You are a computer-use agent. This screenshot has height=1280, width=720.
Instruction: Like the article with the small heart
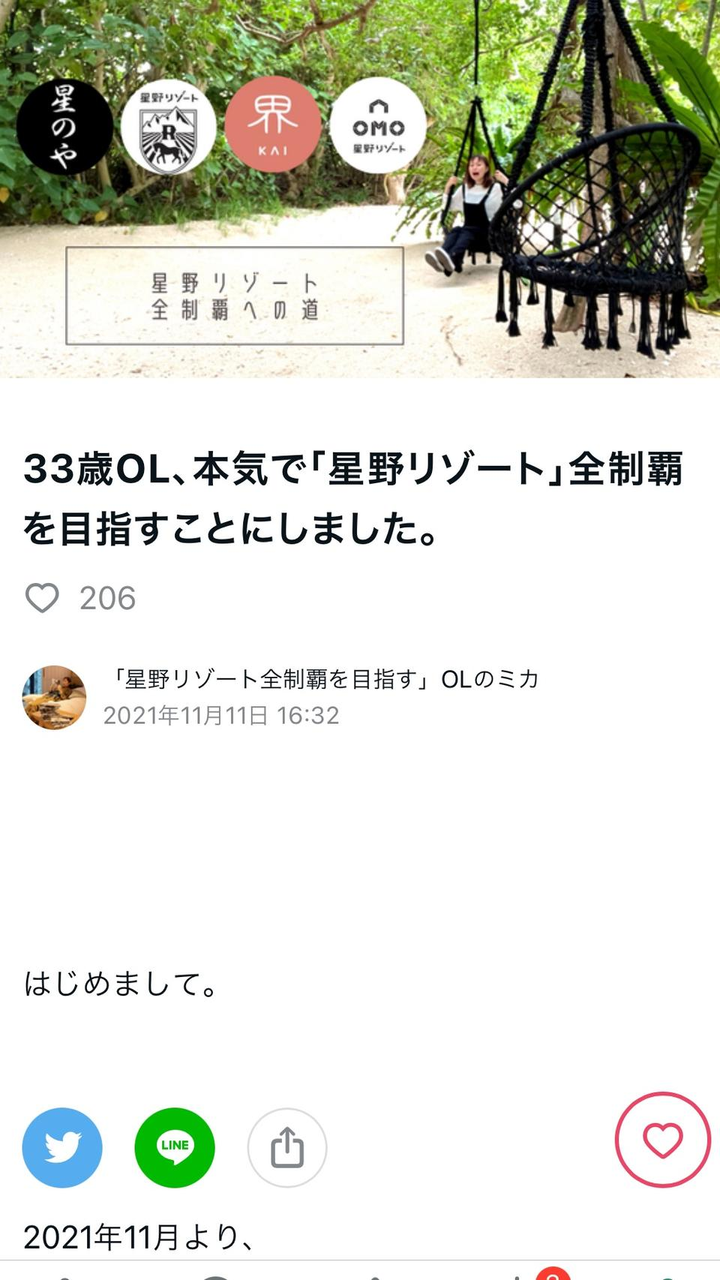(x=42, y=598)
